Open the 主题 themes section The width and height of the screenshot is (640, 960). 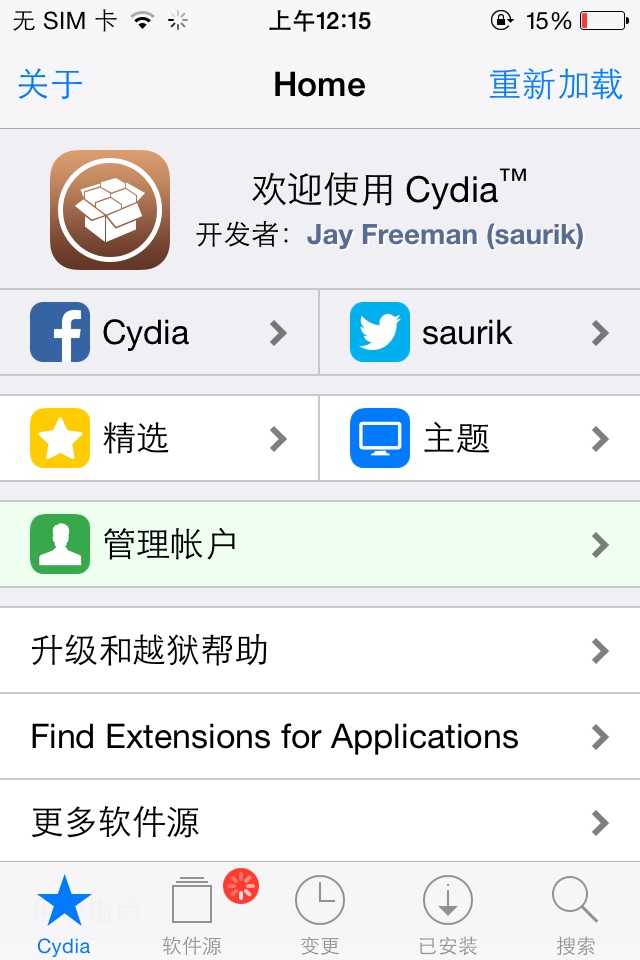tap(480, 438)
